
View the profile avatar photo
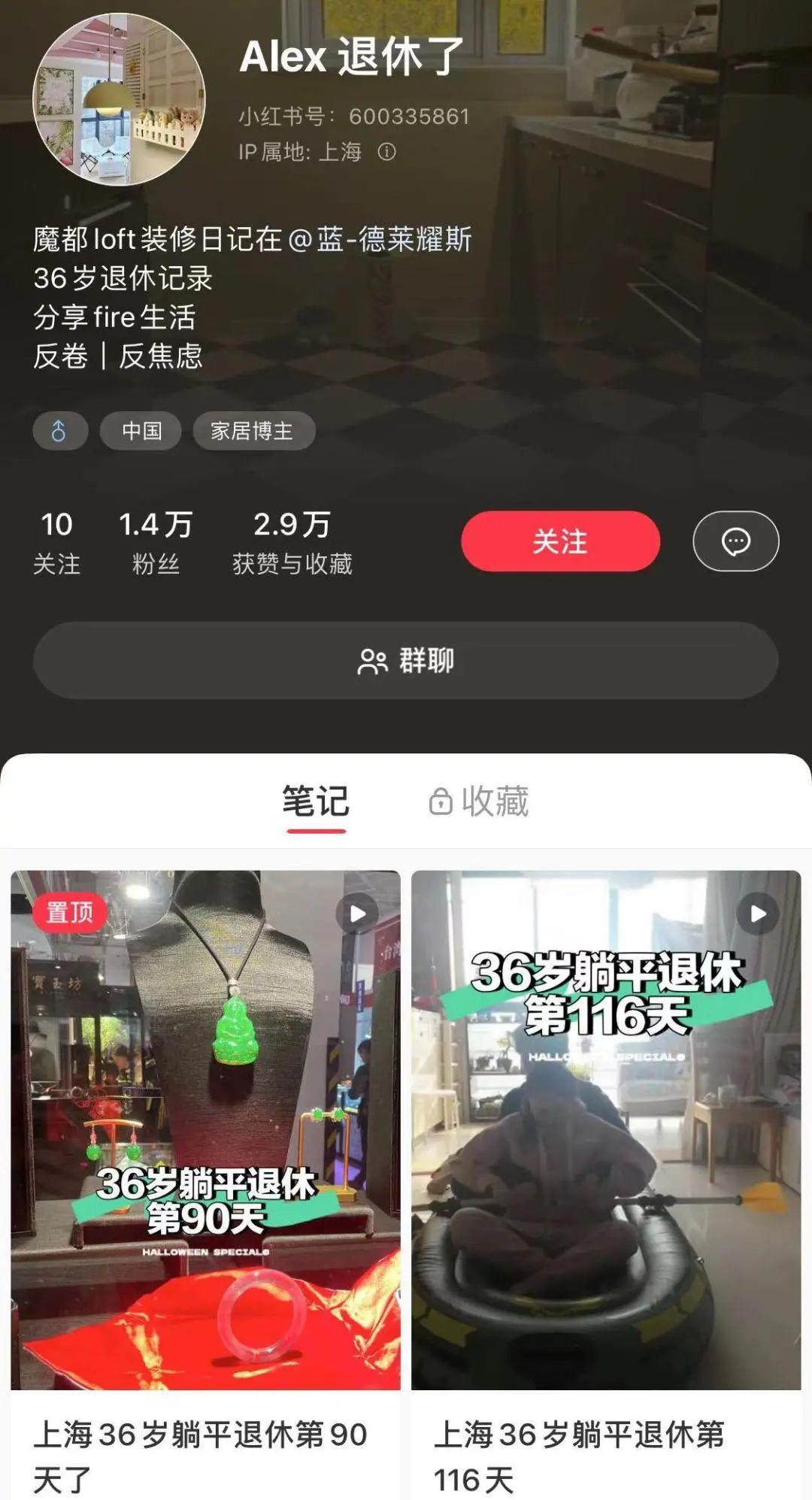(119, 98)
